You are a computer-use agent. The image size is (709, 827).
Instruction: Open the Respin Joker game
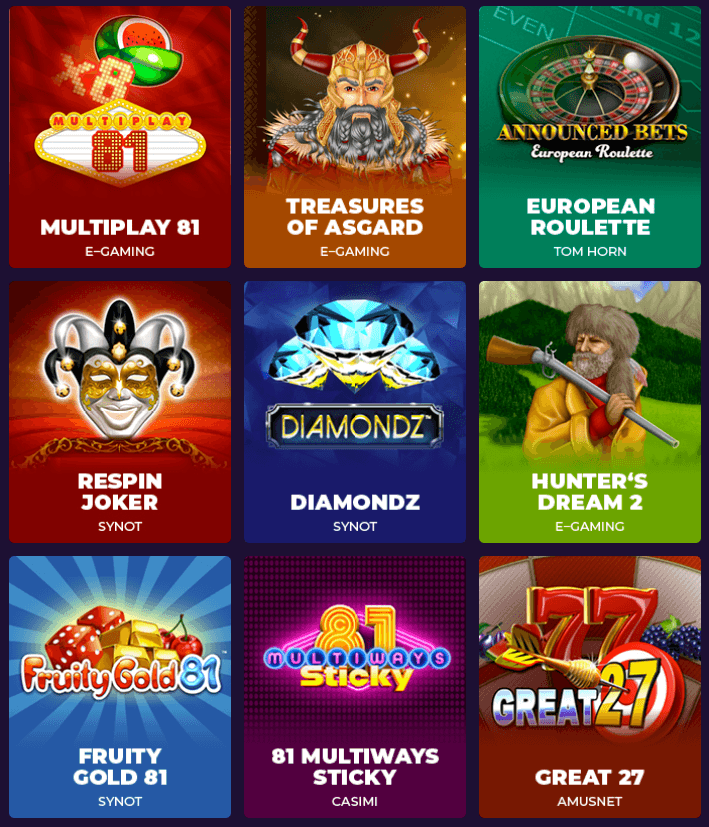pos(120,412)
